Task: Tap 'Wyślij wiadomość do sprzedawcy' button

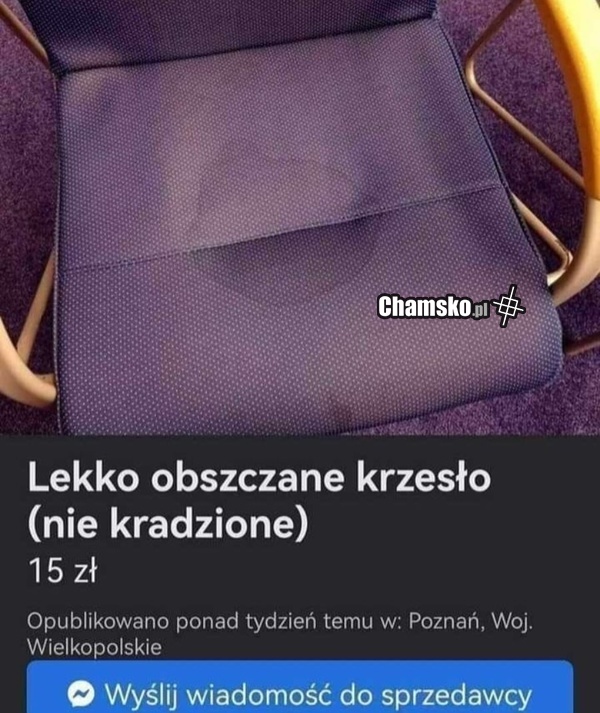Action: click(300, 692)
